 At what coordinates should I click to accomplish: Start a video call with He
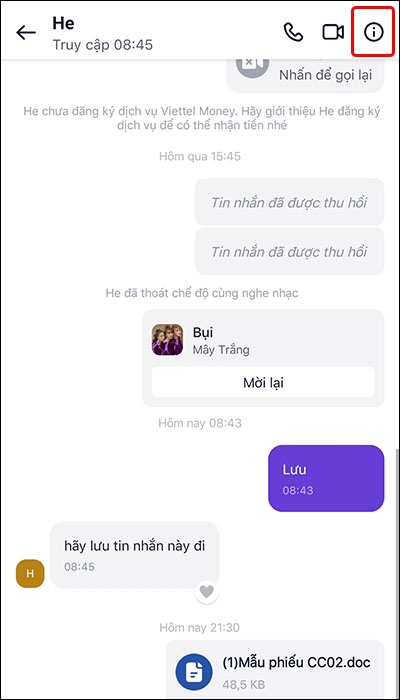[333, 33]
